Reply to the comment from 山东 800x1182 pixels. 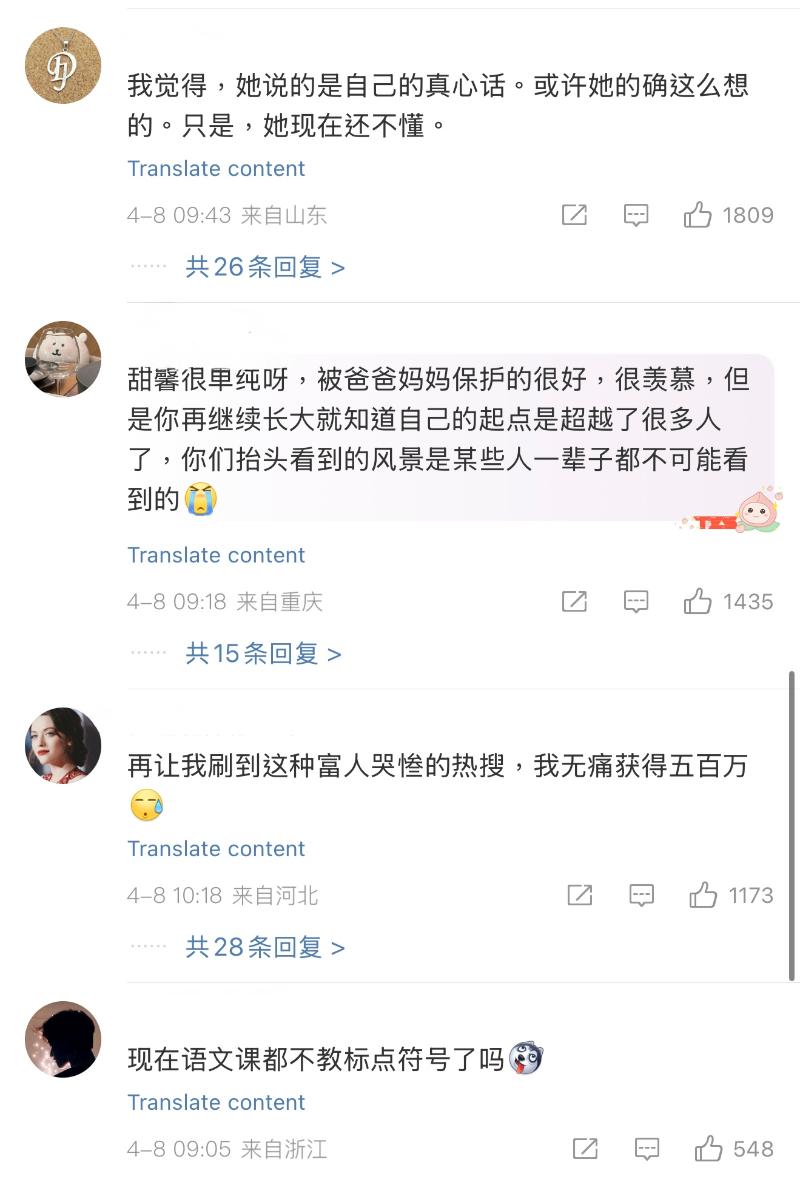point(636,215)
